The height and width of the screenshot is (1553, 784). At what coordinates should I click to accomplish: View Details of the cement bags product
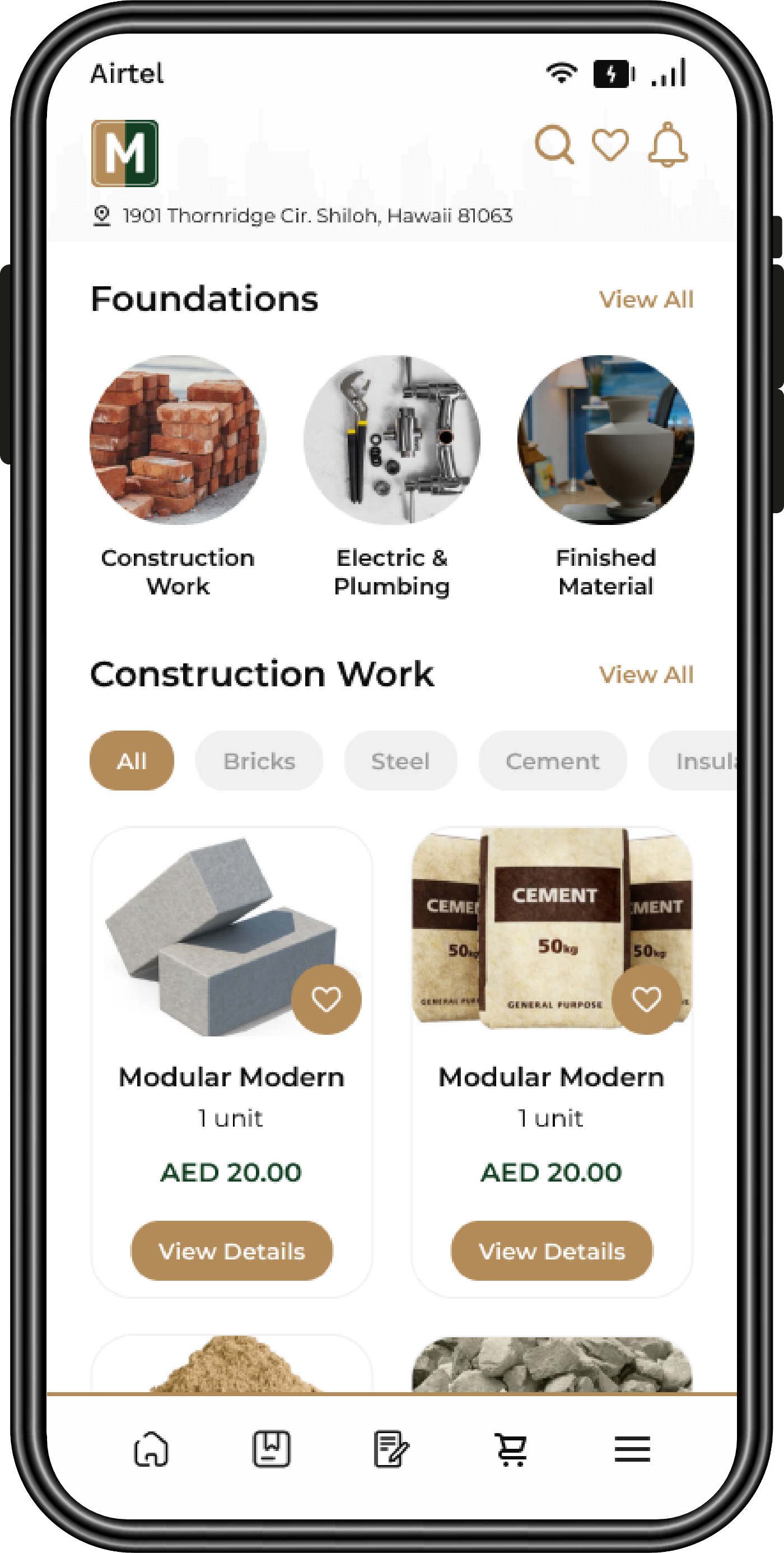552,1251
